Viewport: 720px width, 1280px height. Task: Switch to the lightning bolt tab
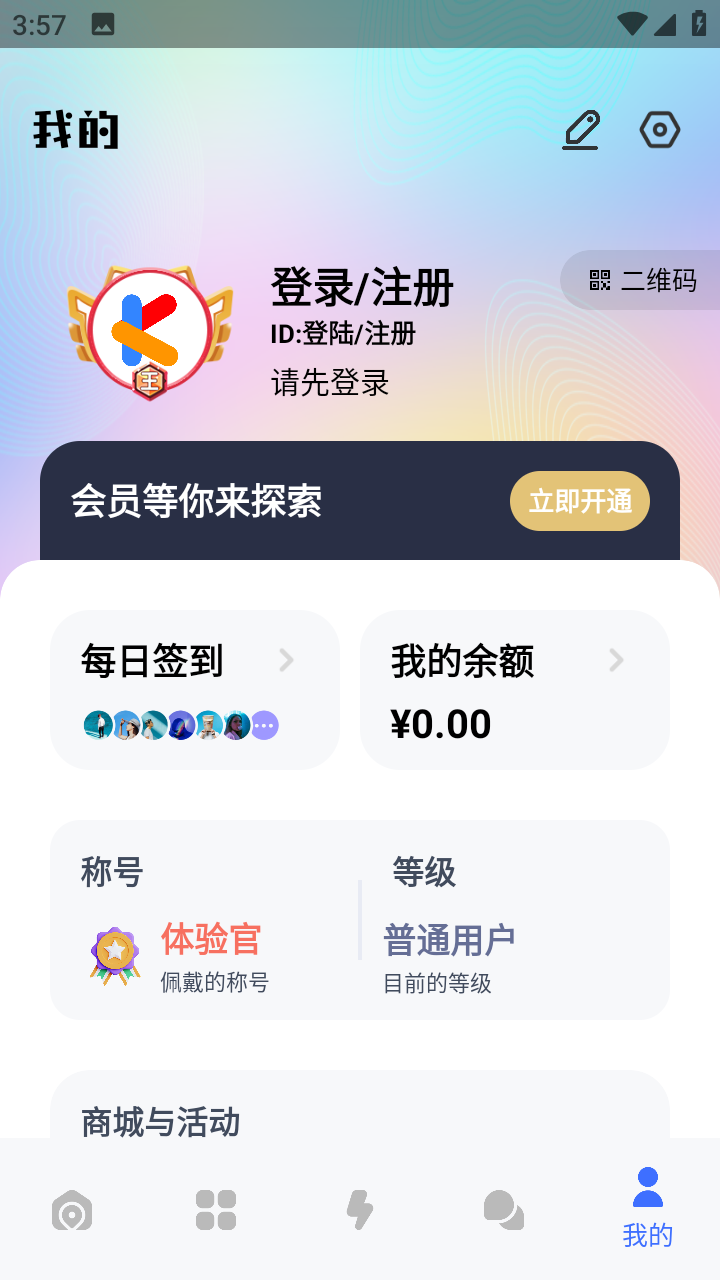(x=360, y=1211)
